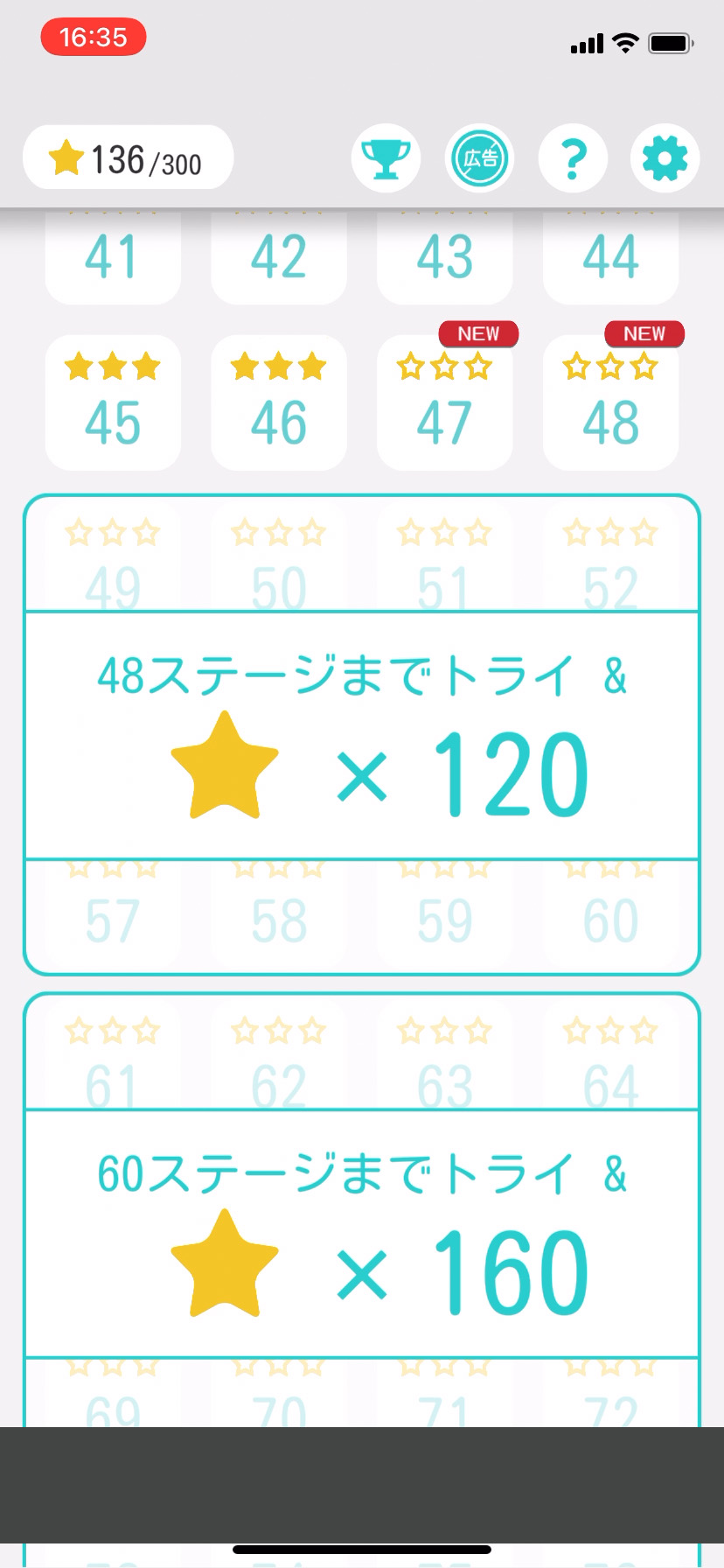
Task: Replay stage 45
Action: point(113,403)
